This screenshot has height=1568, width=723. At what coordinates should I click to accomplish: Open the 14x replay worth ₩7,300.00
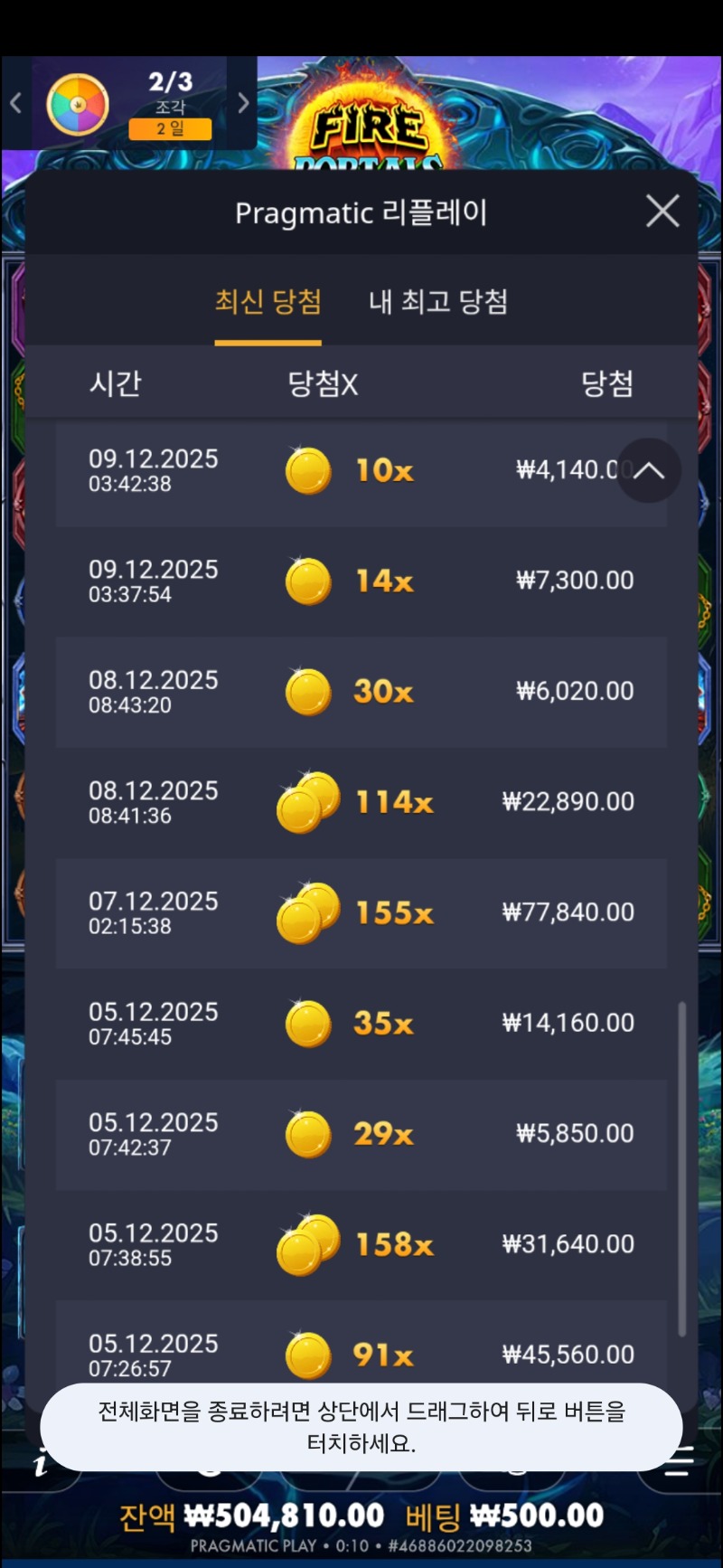[361, 581]
